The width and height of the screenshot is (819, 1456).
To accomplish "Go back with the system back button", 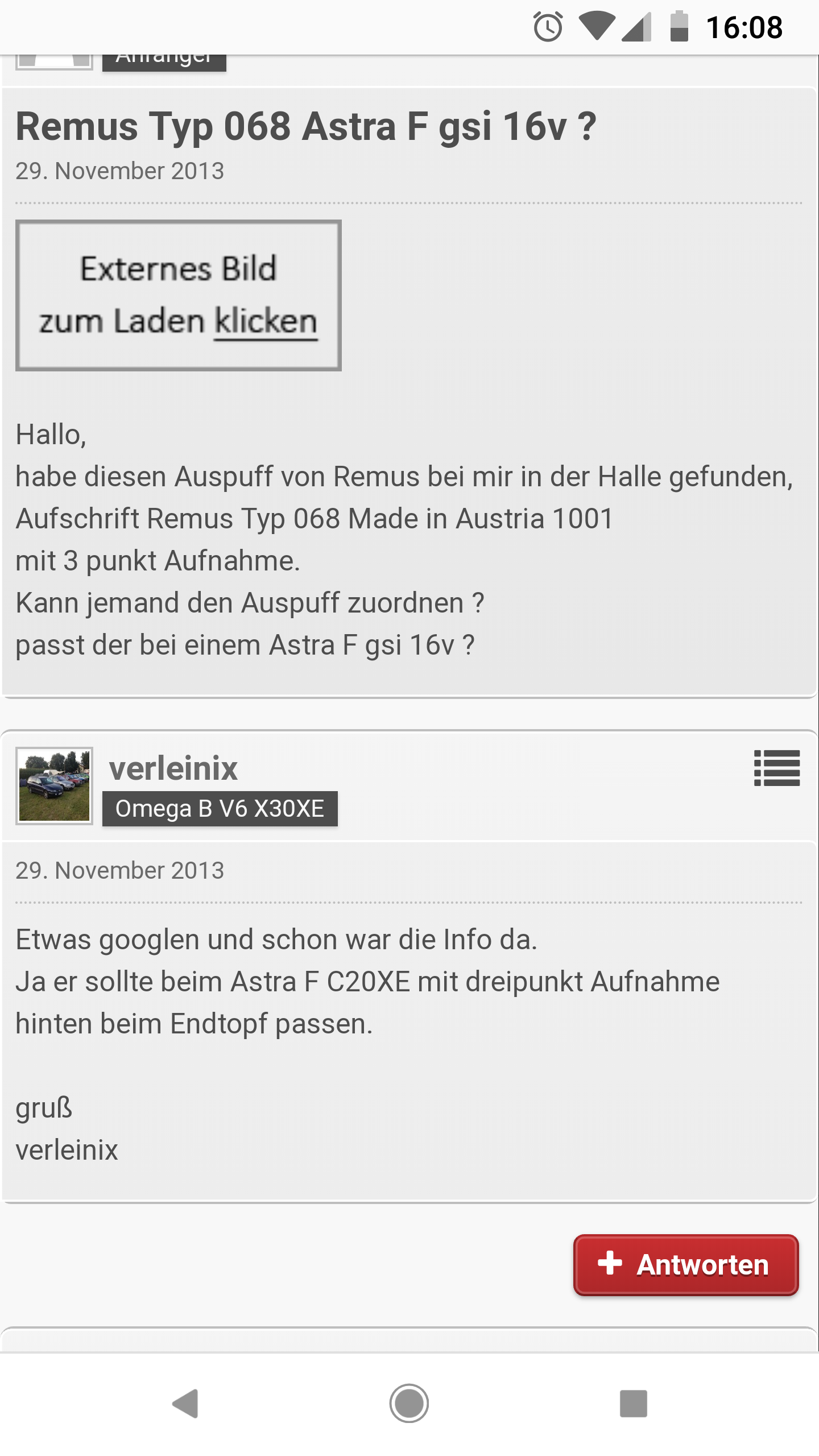I will point(185,1403).
